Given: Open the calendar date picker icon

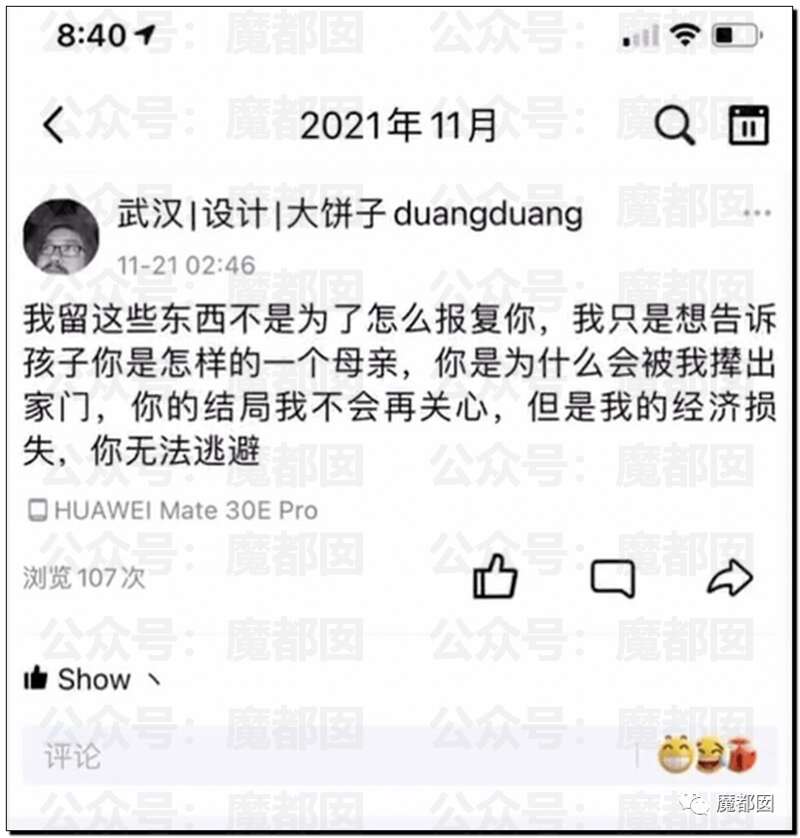Looking at the screenshot, I should tap(748, 126).
